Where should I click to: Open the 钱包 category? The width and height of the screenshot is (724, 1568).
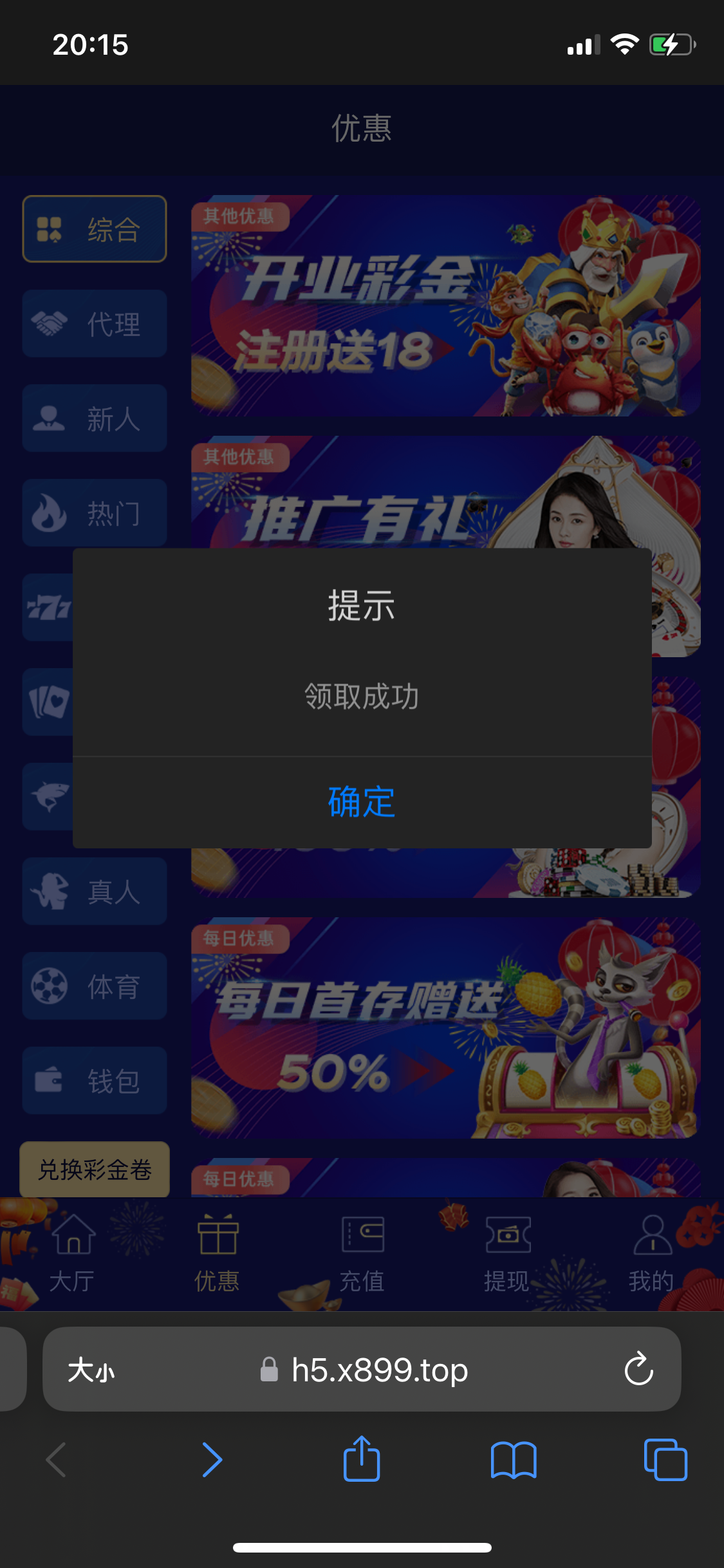tap(95, 1081)
